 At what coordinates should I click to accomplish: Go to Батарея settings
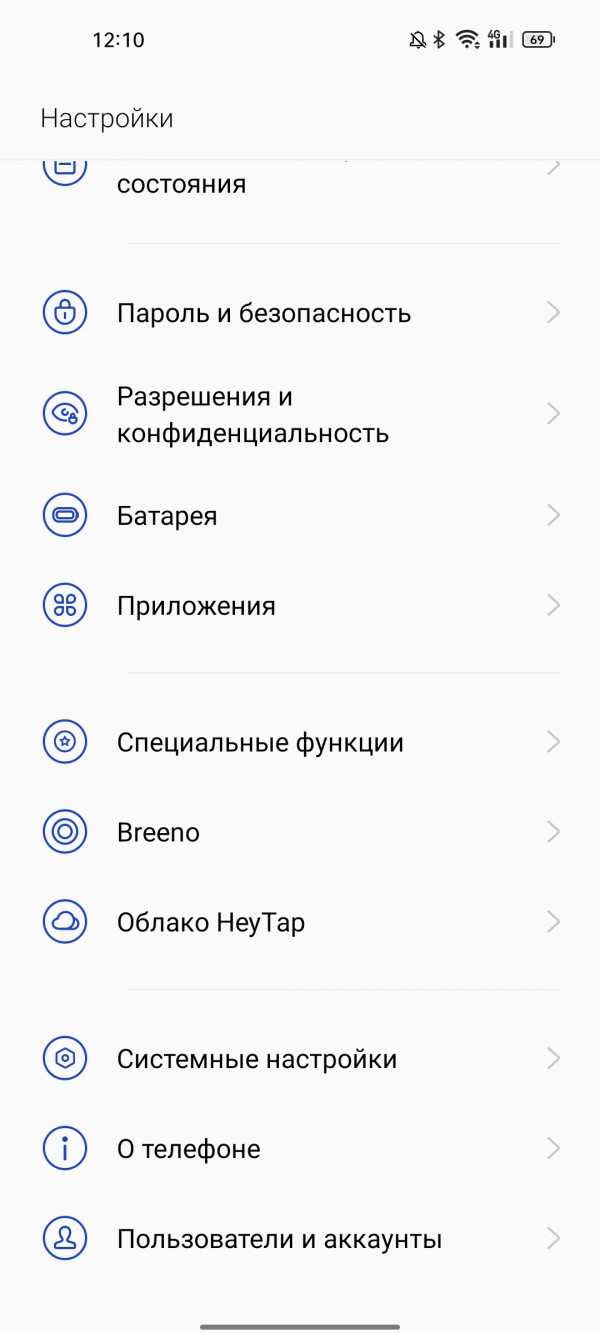tap(300, 516)
